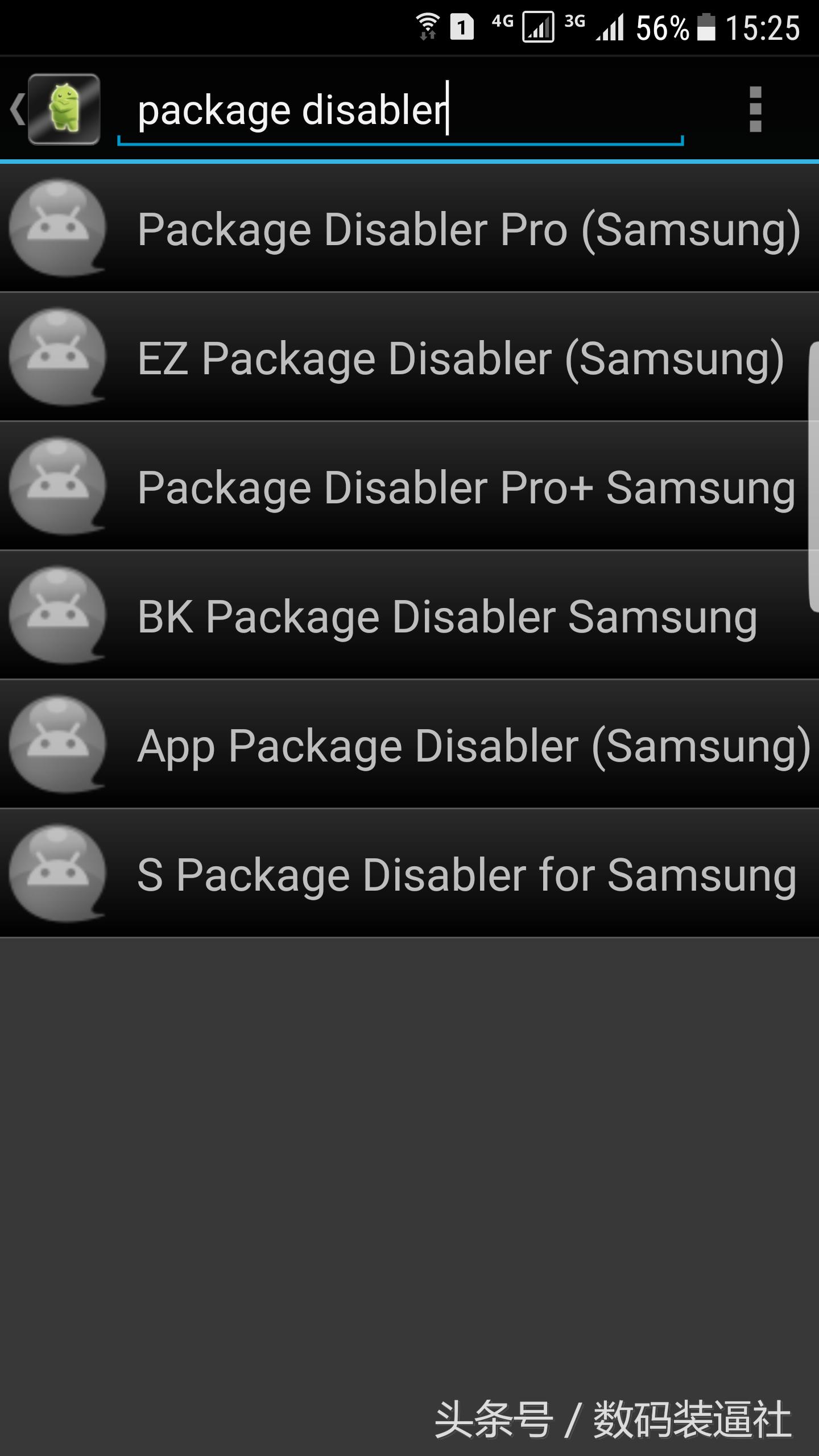Tap the icon beside Package Disabler Pro+ Samsung
819x1456 pixels.
(57, 486)
